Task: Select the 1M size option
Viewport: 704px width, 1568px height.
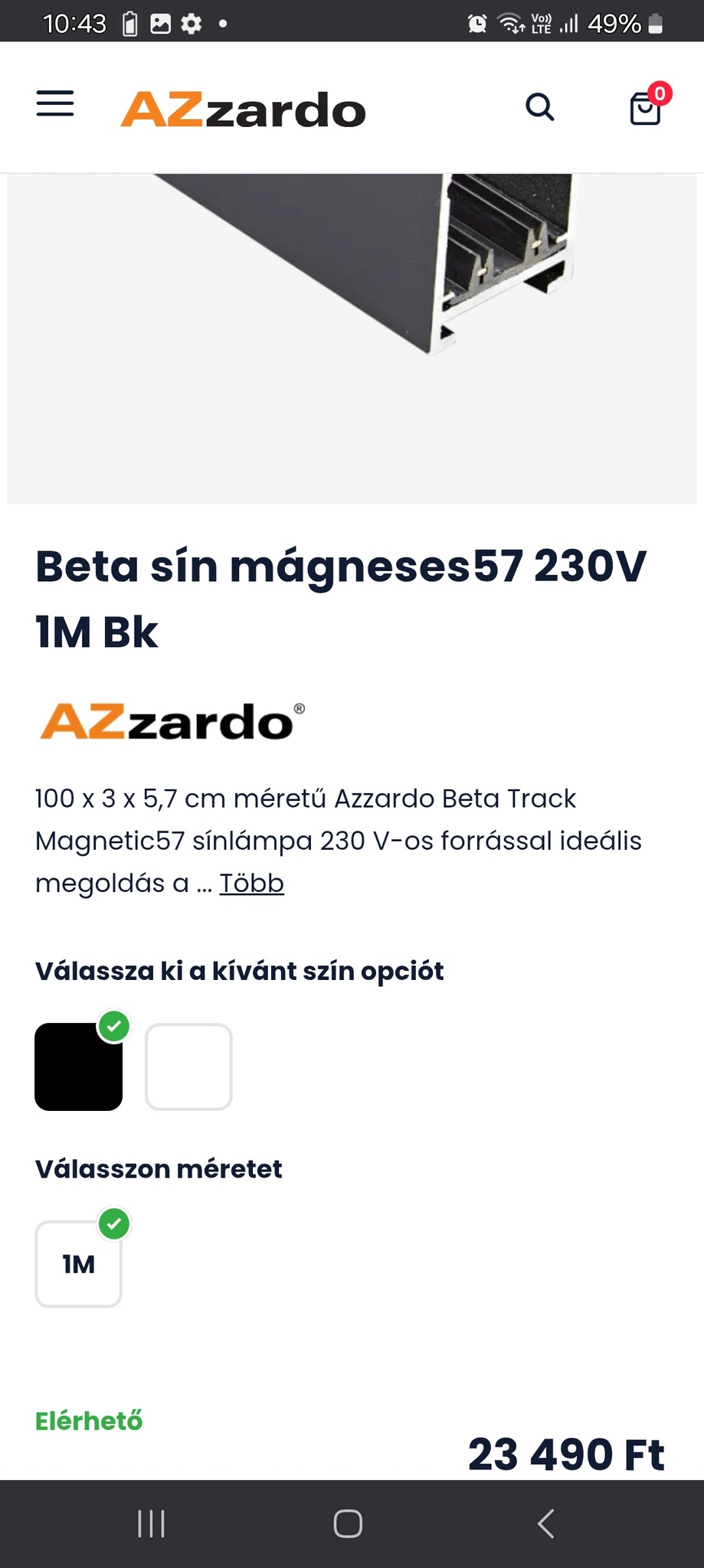Action: click(x=79, y=1264)
